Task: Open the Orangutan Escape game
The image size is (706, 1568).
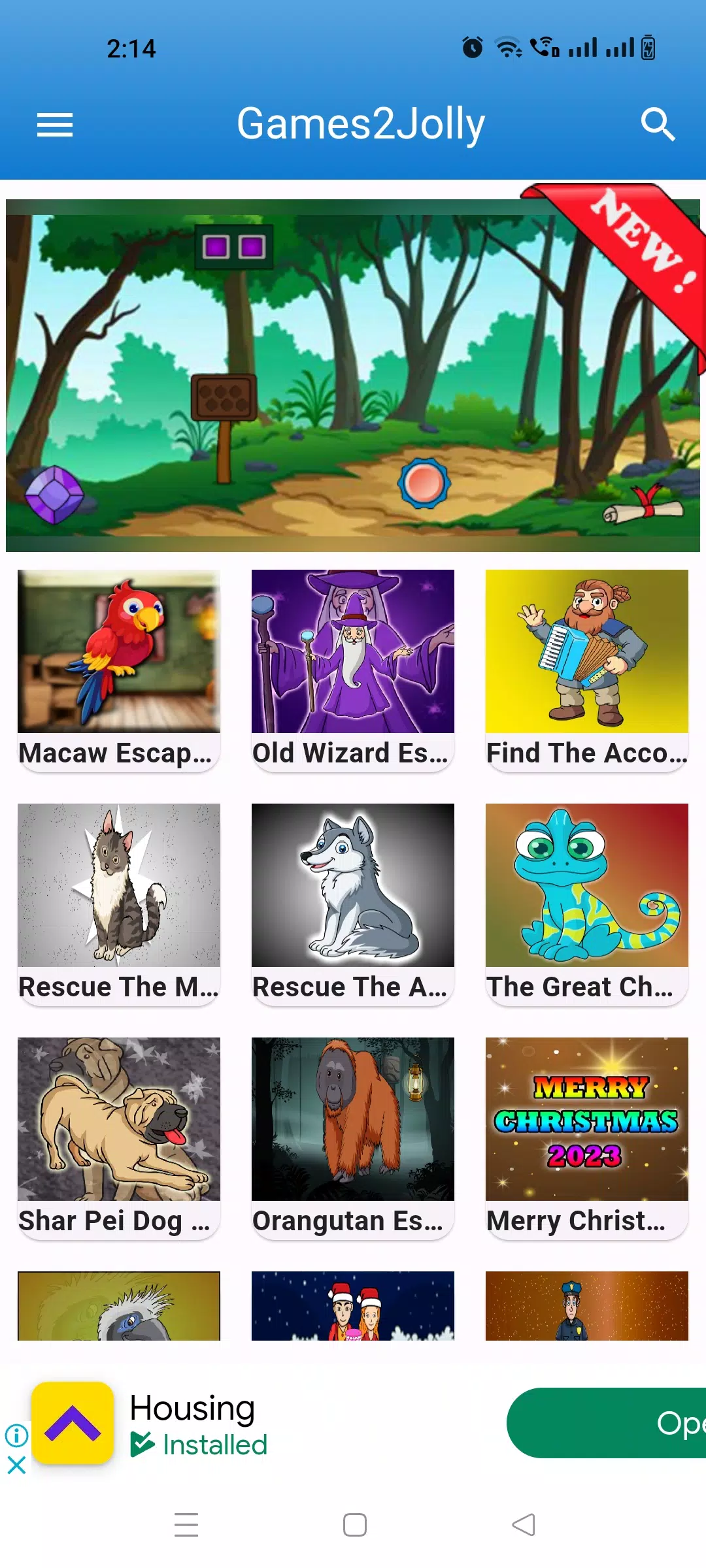Action: 353,1137
